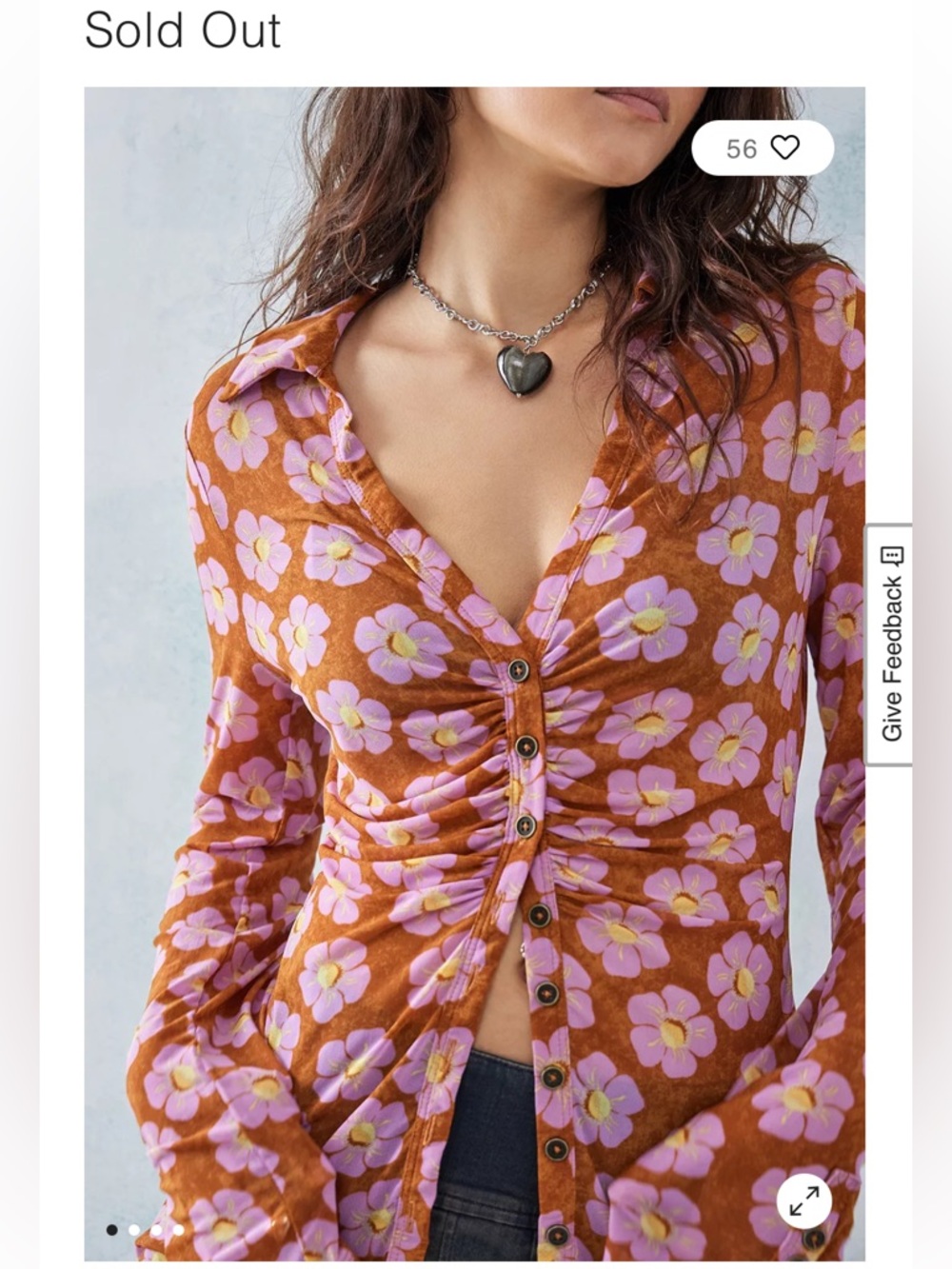Open fullscreen view with the diagonal arrows icon
Screen dimensions: 952x1269
tap(805, 1200)
